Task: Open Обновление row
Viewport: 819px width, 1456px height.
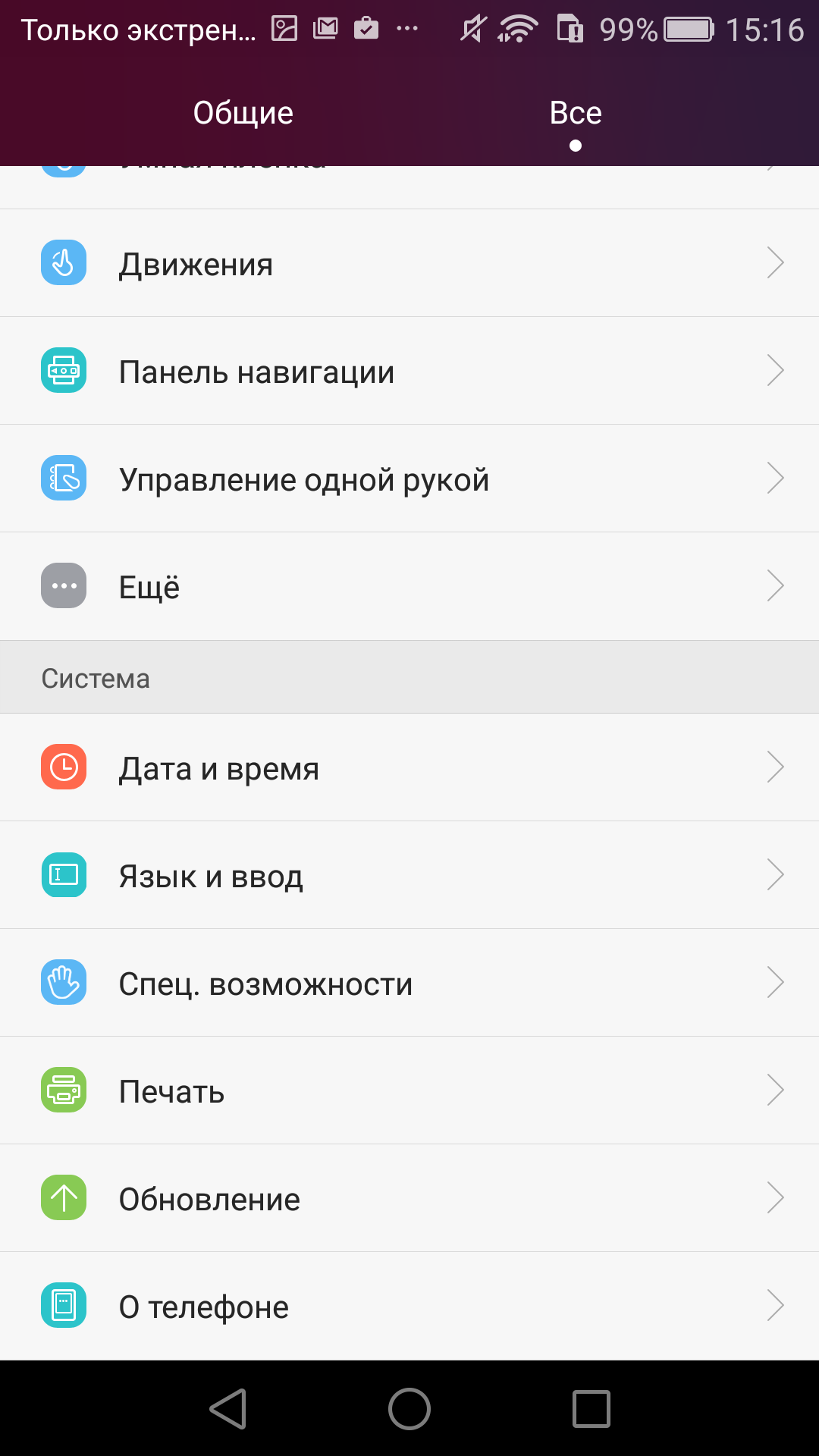Action: click(x=409, y=1198)
